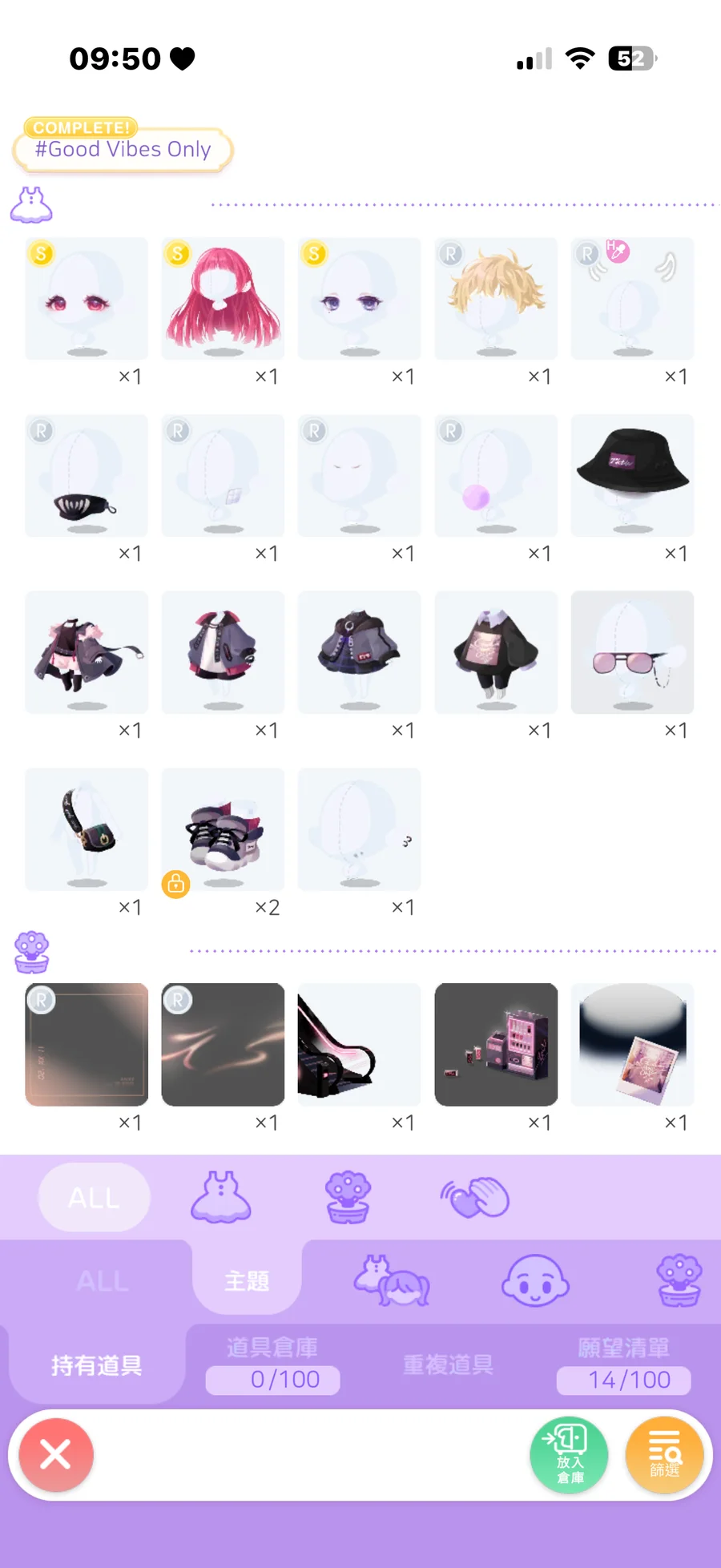Pick the locked sneakers item
This screenshot has height=1568, width=721.
223,829
